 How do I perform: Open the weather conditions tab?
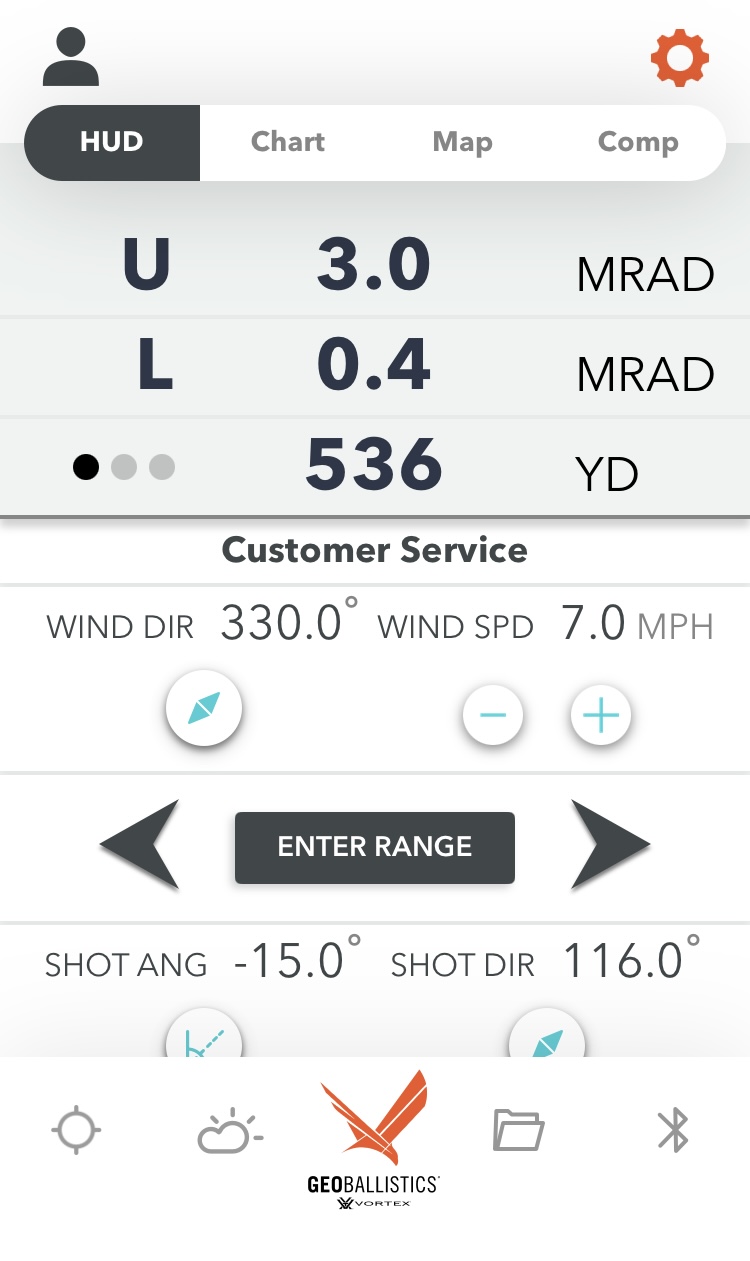pos(230,1131)
